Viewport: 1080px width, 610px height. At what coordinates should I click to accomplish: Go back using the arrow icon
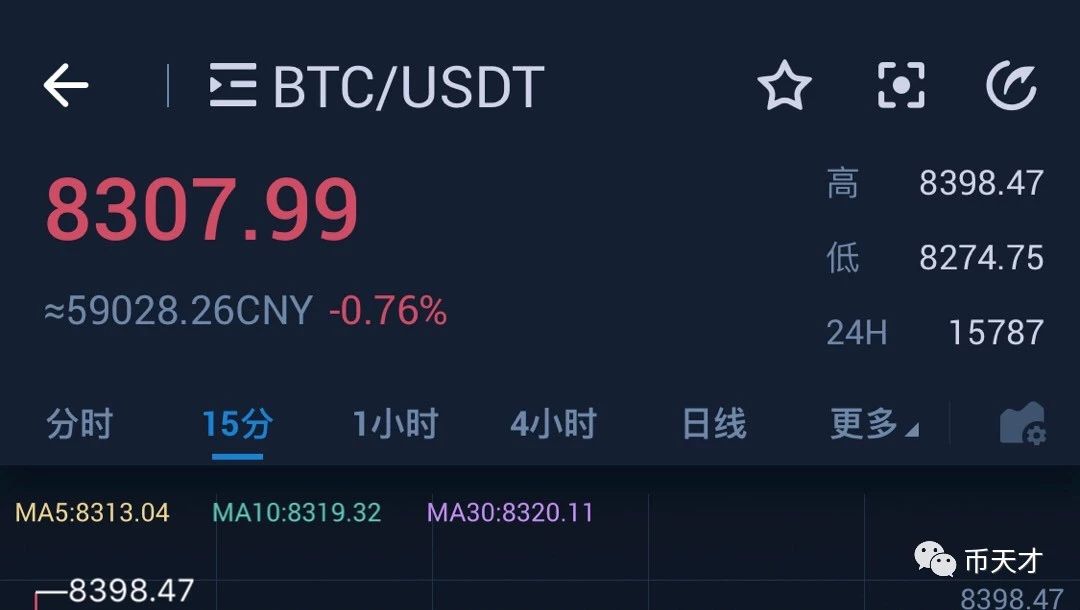click(66, 85)
